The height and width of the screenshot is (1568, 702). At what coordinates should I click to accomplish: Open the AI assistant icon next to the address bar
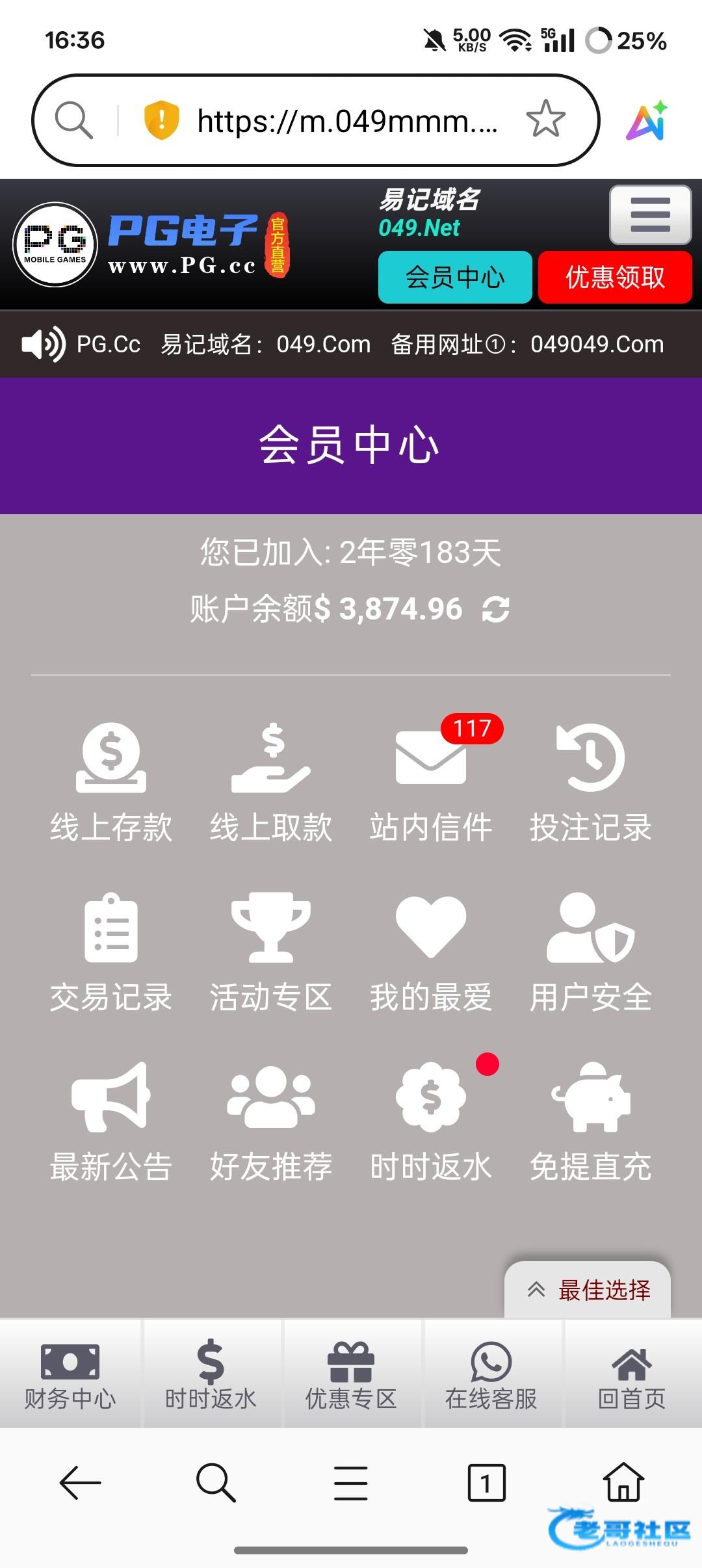647,121
